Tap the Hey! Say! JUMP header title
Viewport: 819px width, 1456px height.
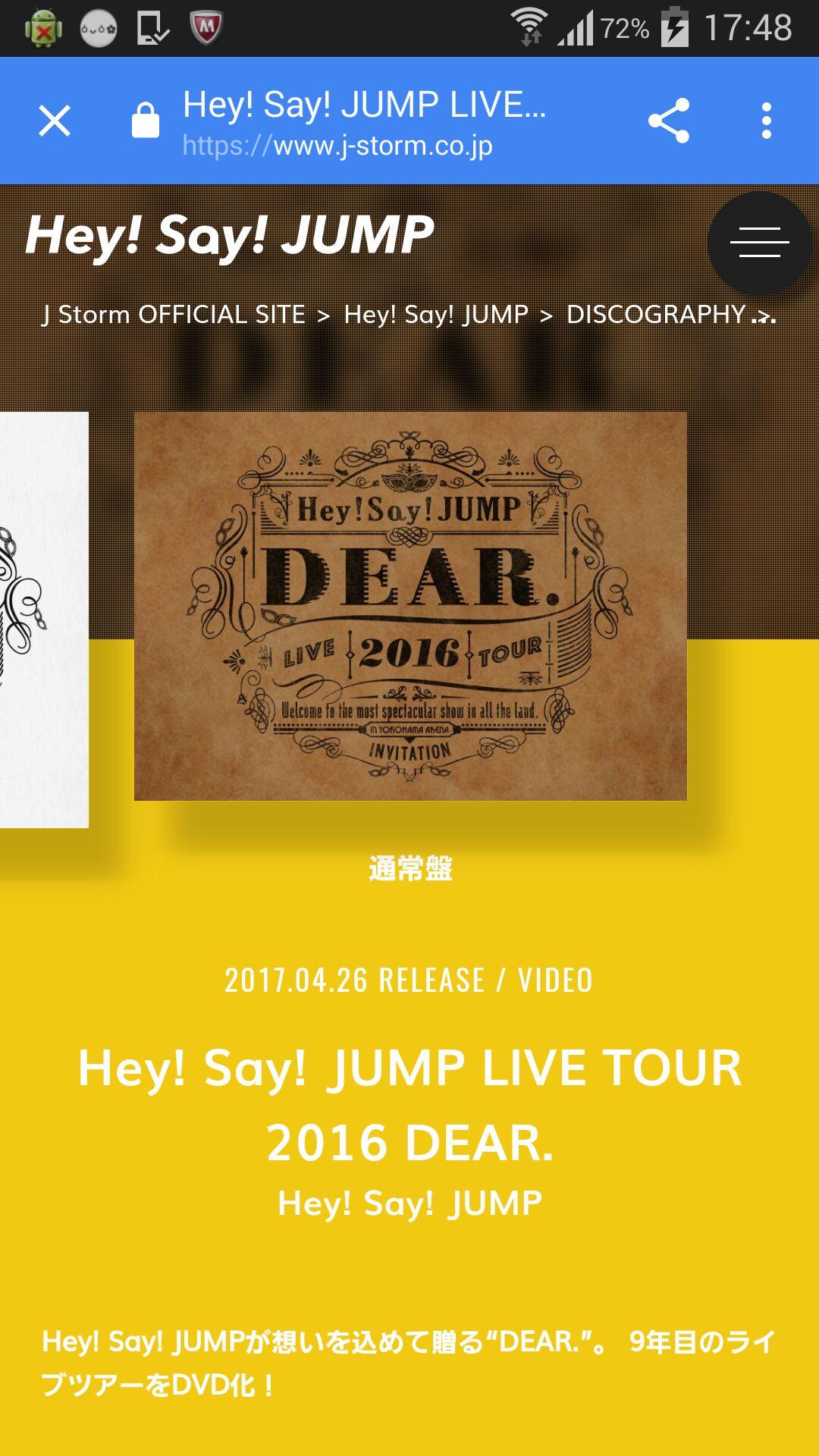pyautogui.click(x=230, y=234)
